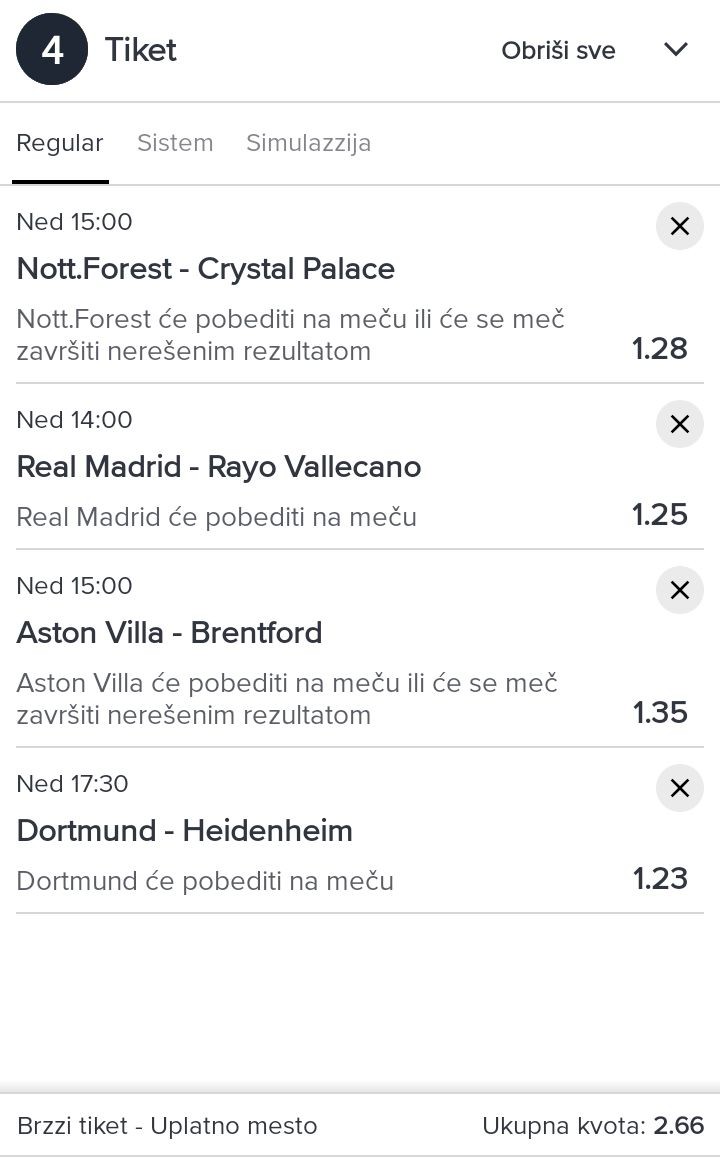
Task: Remove Dortmund - Heidenheim from the ticket
Action: pos(680,788)
